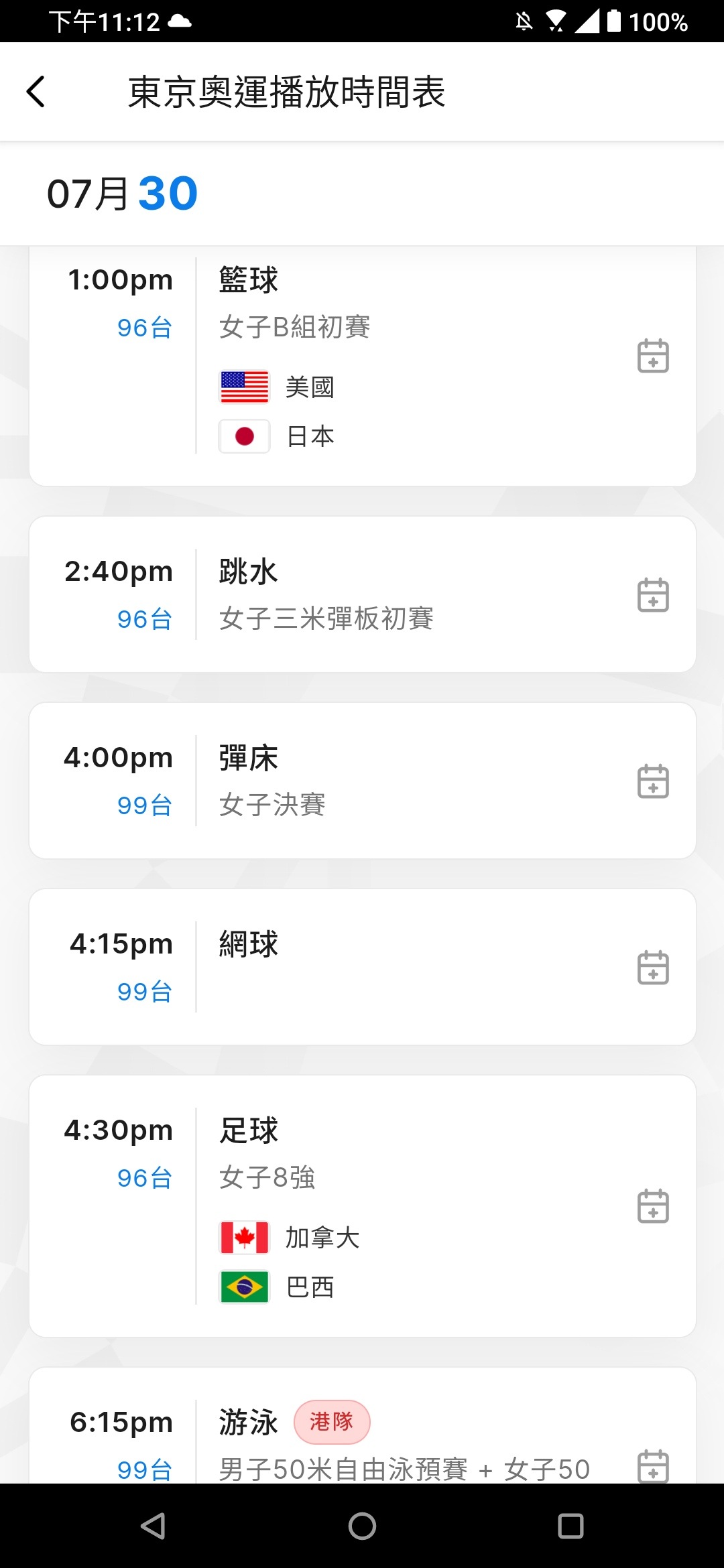724x1568 pixels.
Task: Add 4:30pm football match to calendar
Action: click(x=653, y=1205)
